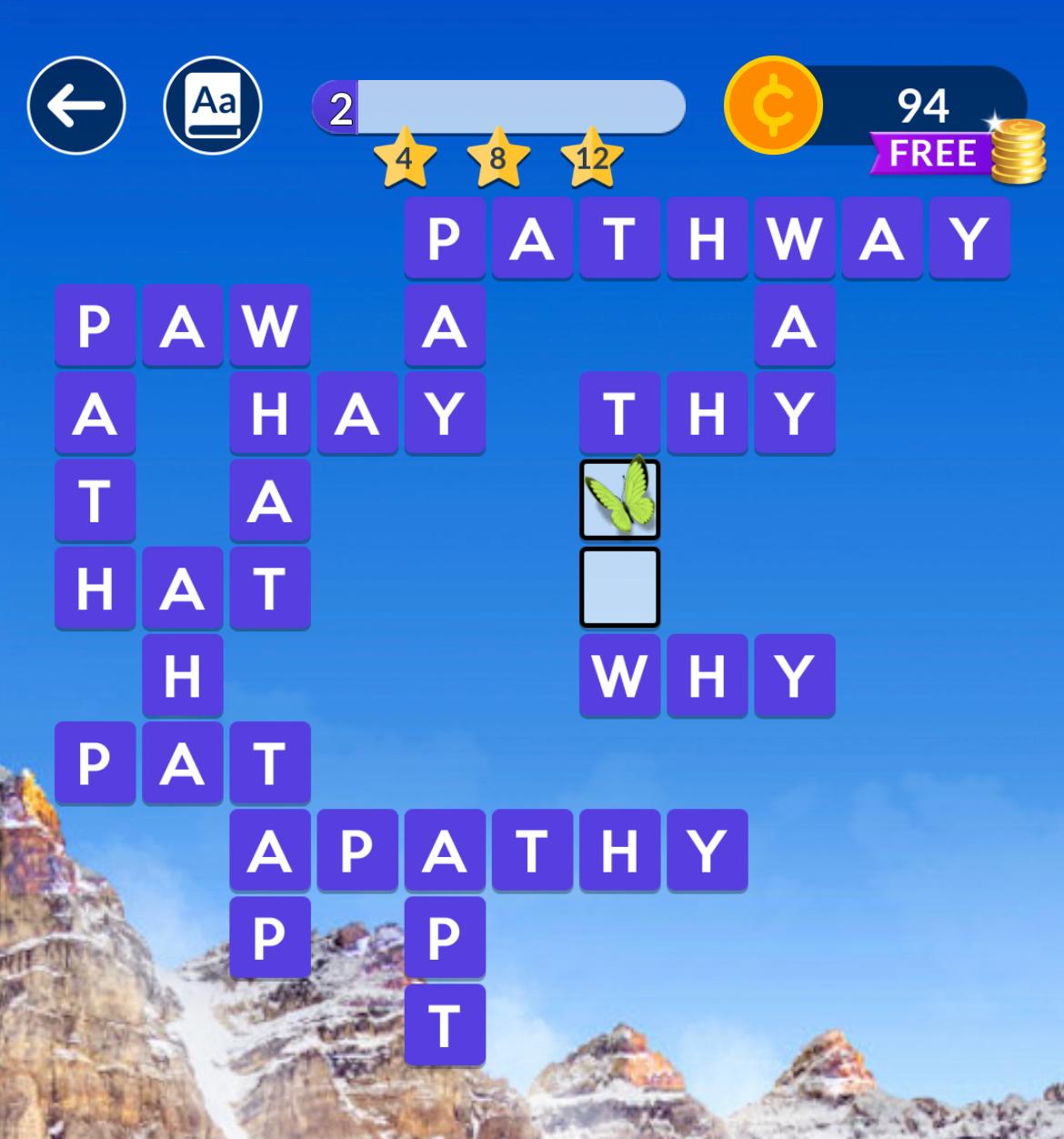Select the empty tile with the butterfly

point(620,499)
